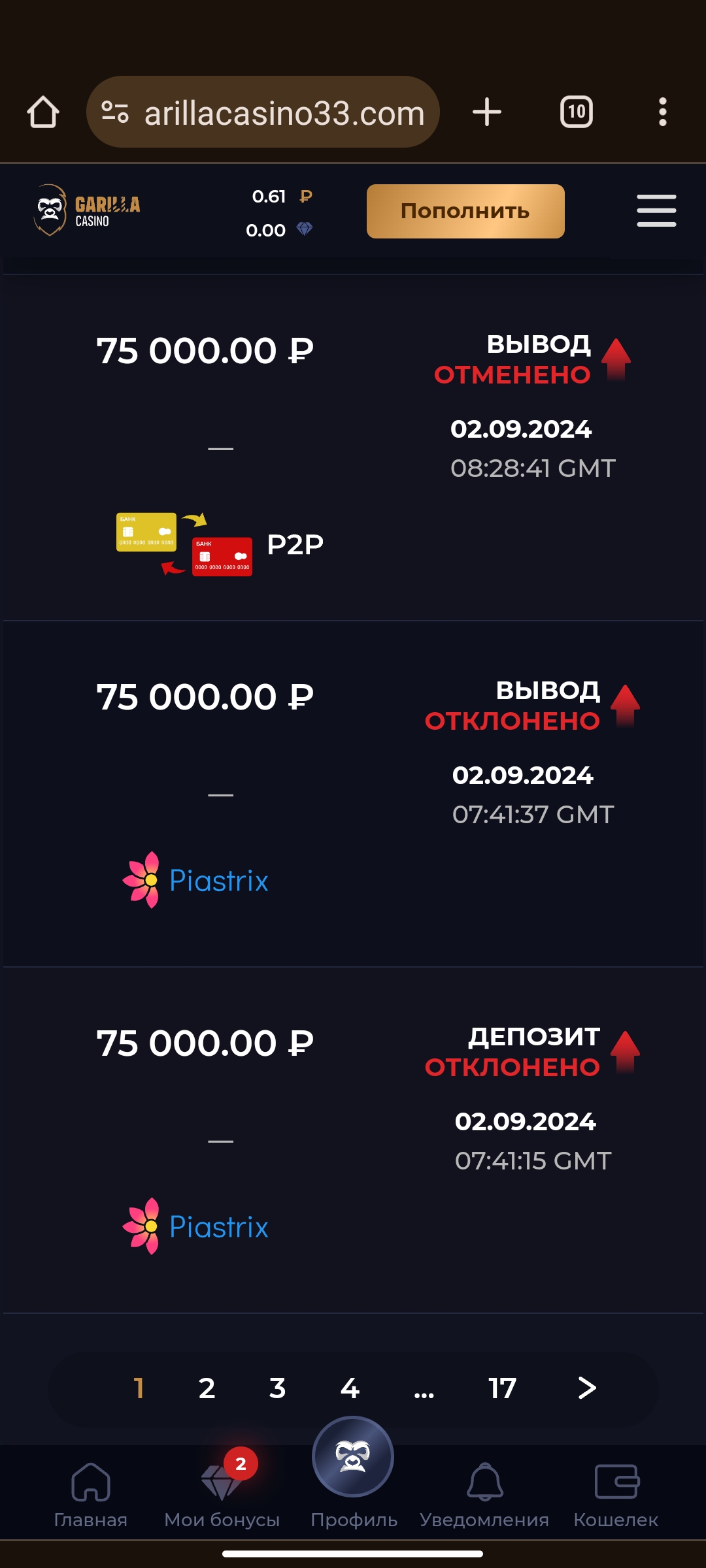The width and height of the screenshot is (706, 1568).
Task: Go to page 3 of transactions
Action: [277, 1388]
